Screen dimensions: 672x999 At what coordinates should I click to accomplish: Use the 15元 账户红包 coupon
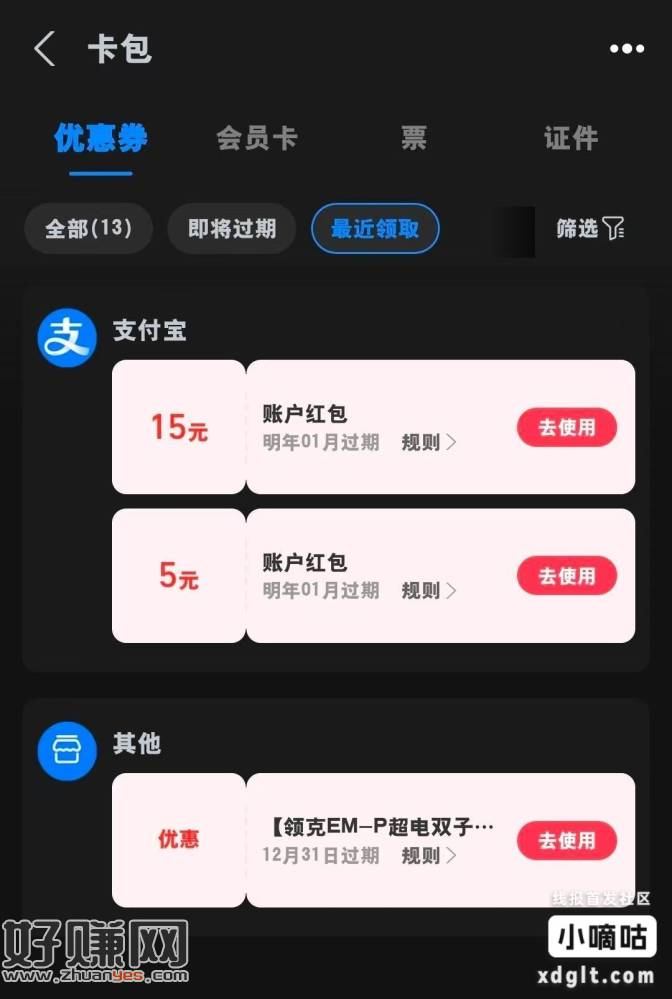[566, 427]
